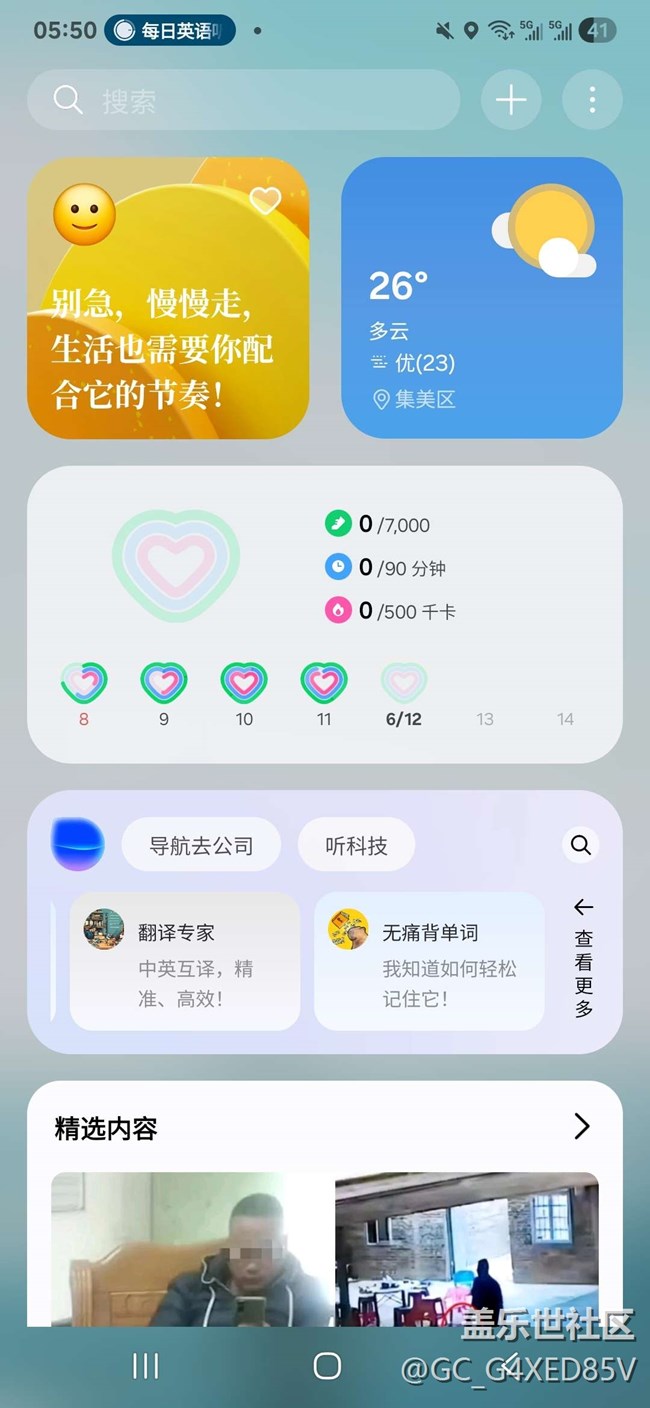Image resolution: width=650 pixels, height=1408 pixels.
Task: Open the 集美区 weather widget
Action: pyautogui.click(x=482, y=298)
